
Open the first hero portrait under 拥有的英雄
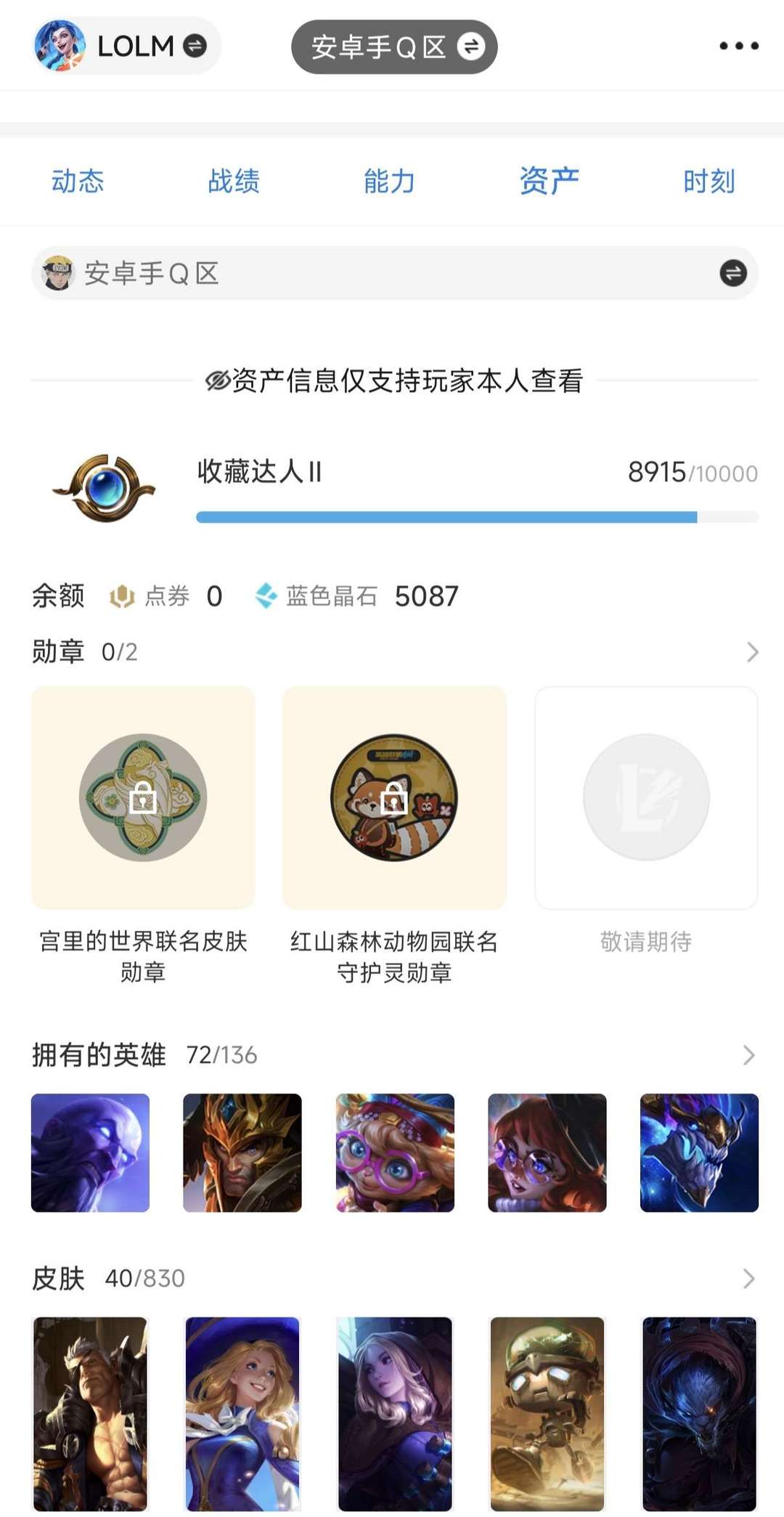click(90, 1152)
